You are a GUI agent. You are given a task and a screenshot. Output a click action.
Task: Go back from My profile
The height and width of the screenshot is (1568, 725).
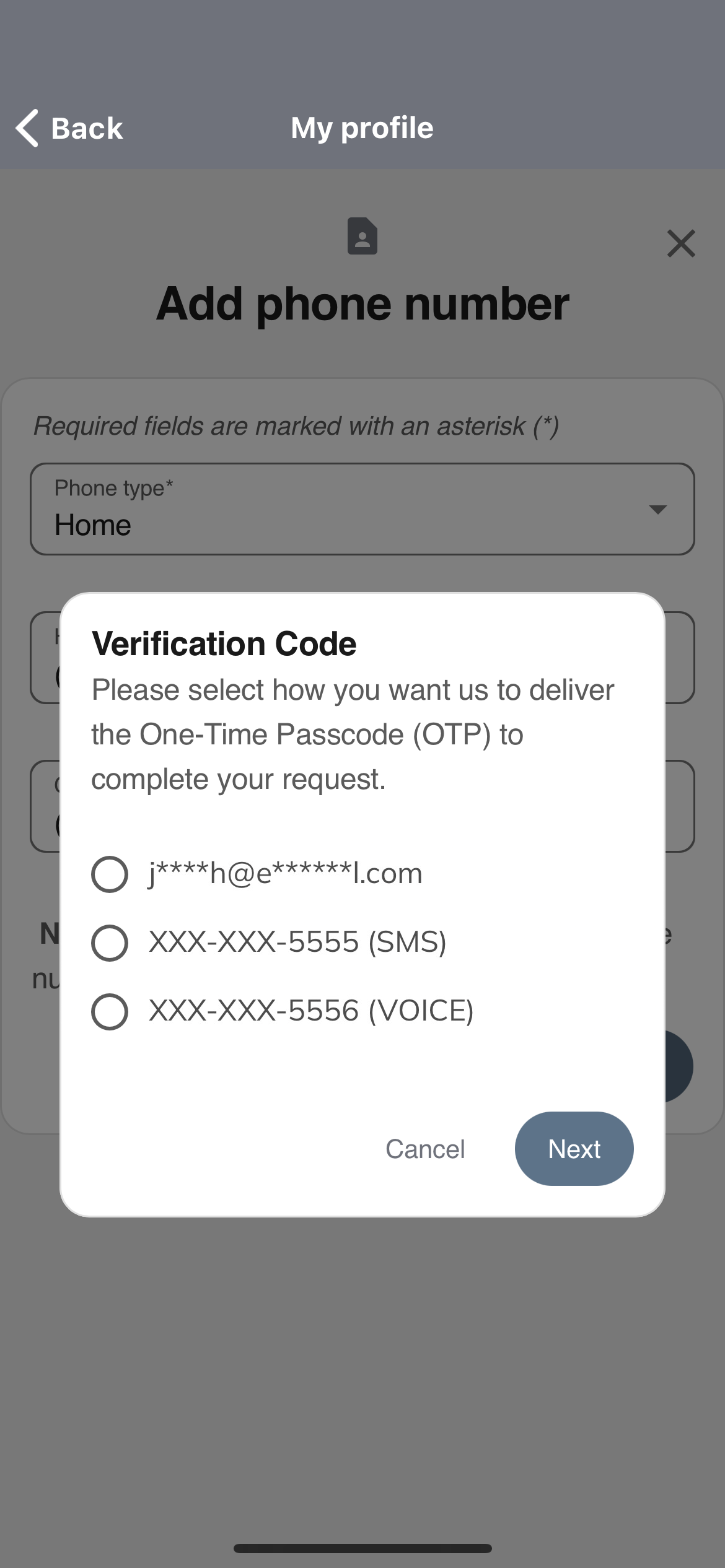point(69,128)
